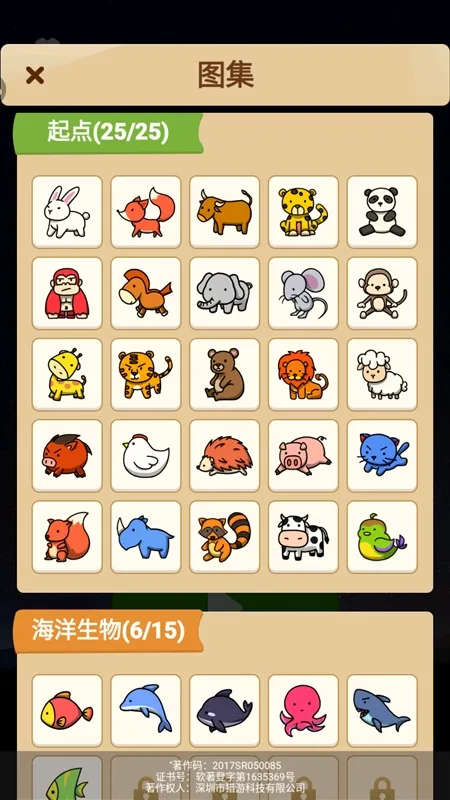
Task: Tap the red gorilla tile
Action: click(x=67, y=293)
